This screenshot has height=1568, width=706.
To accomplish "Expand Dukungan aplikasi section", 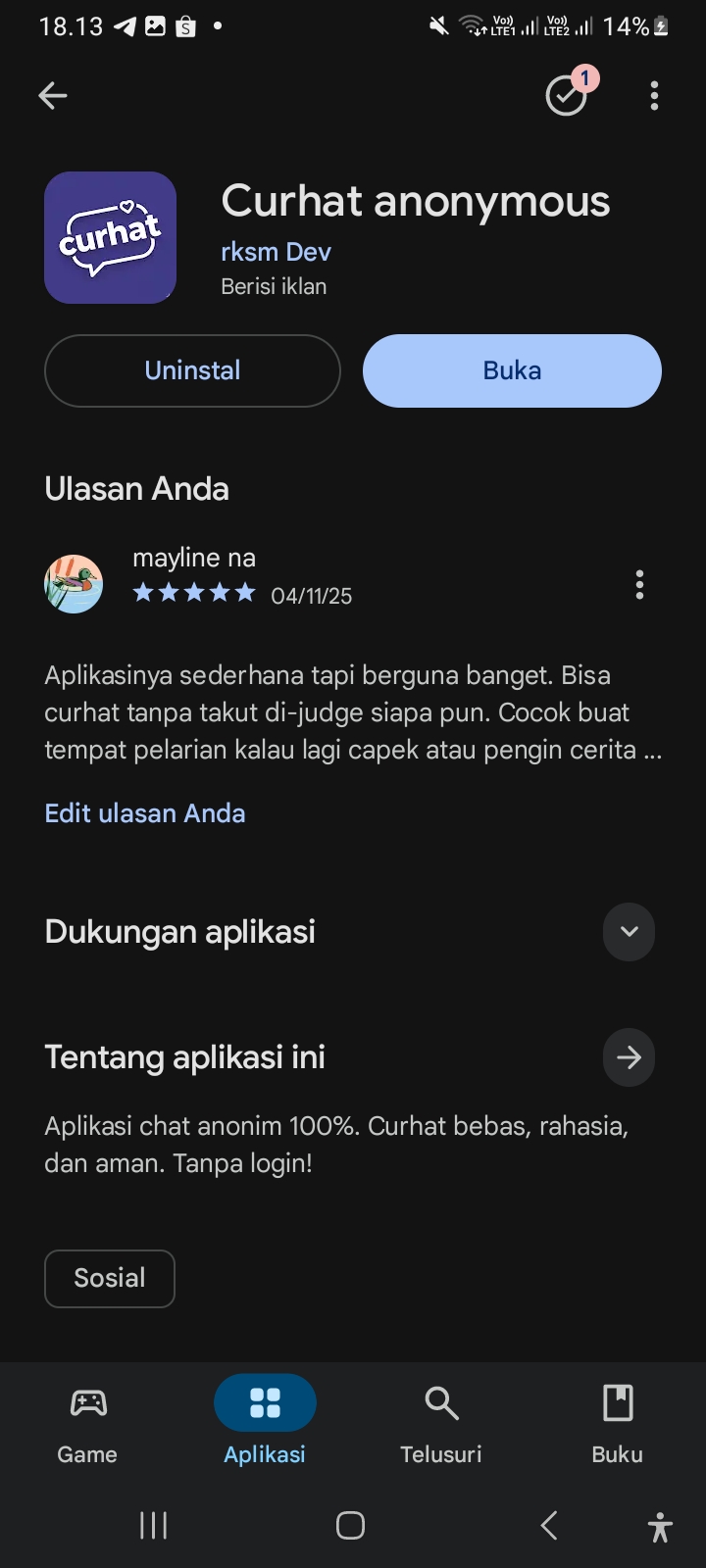I will [629, 931].
